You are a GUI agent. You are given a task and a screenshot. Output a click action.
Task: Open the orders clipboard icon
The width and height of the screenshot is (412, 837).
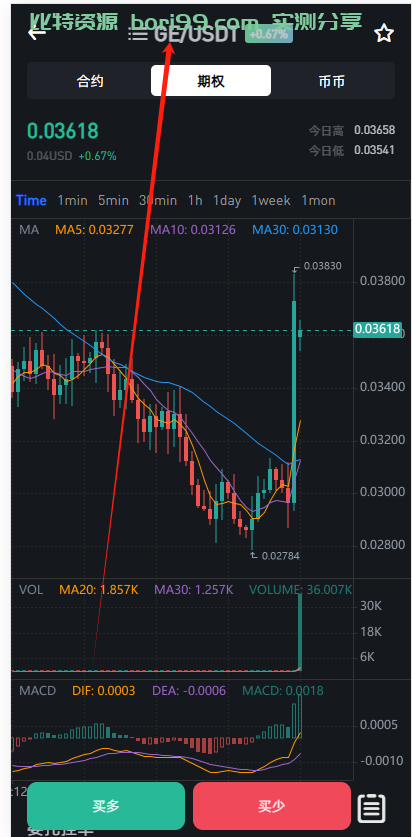pyautogui.click(x=371, y=808)
